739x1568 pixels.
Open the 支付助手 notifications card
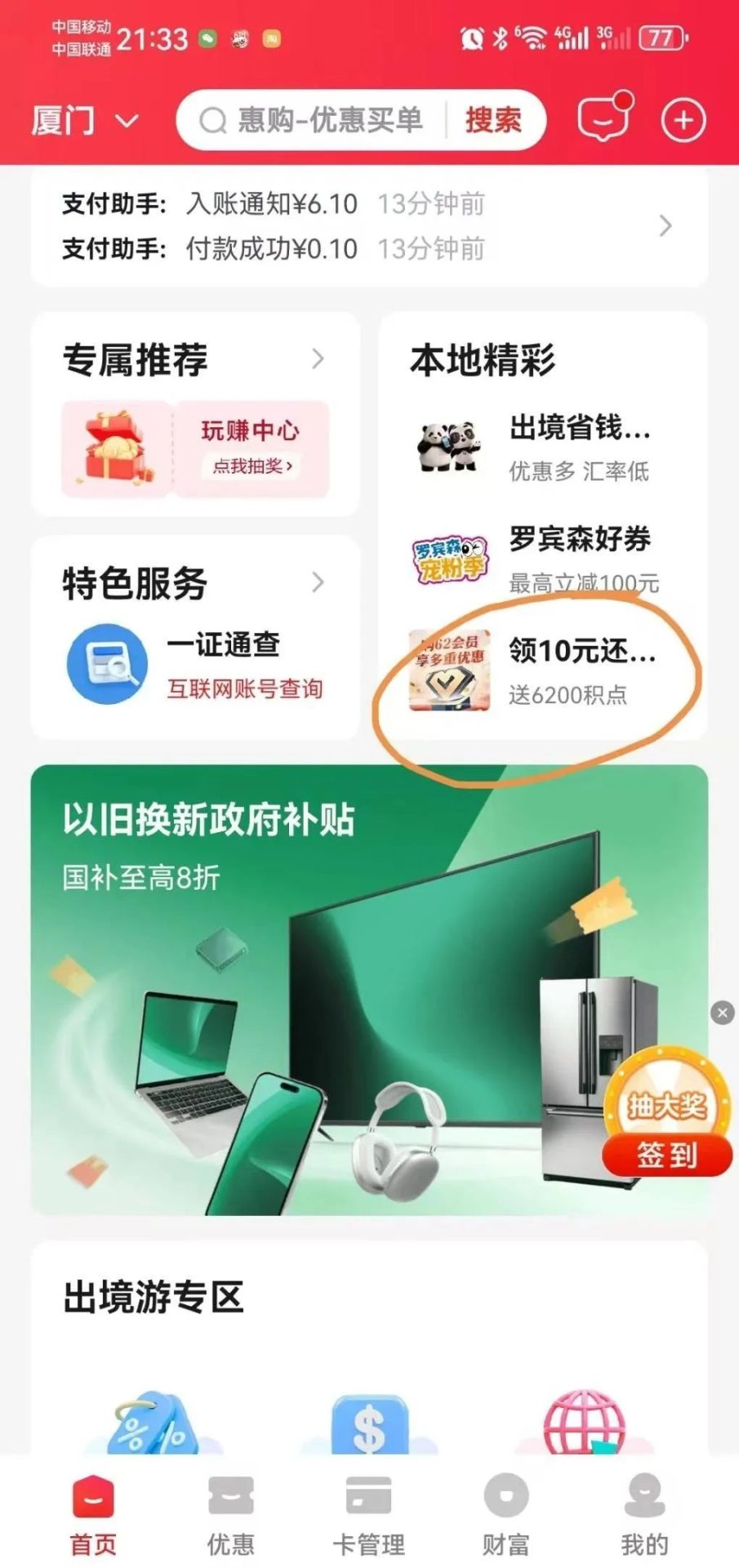(x=369, y=227)
